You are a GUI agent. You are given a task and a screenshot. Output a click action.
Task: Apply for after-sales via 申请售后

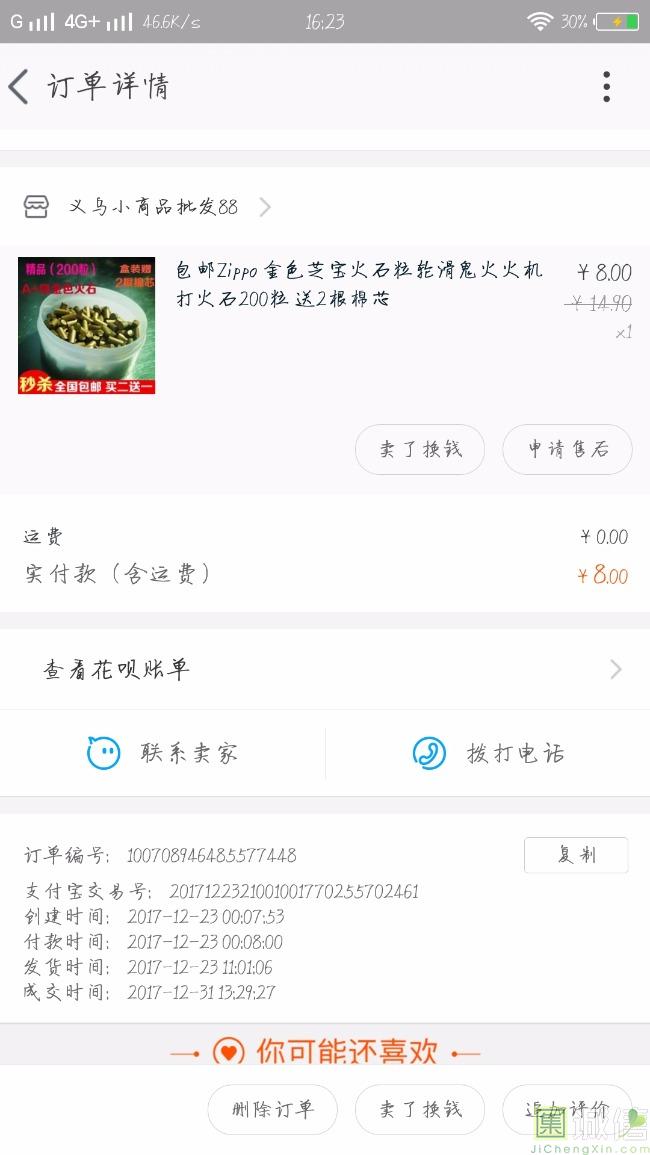(567, 450)
